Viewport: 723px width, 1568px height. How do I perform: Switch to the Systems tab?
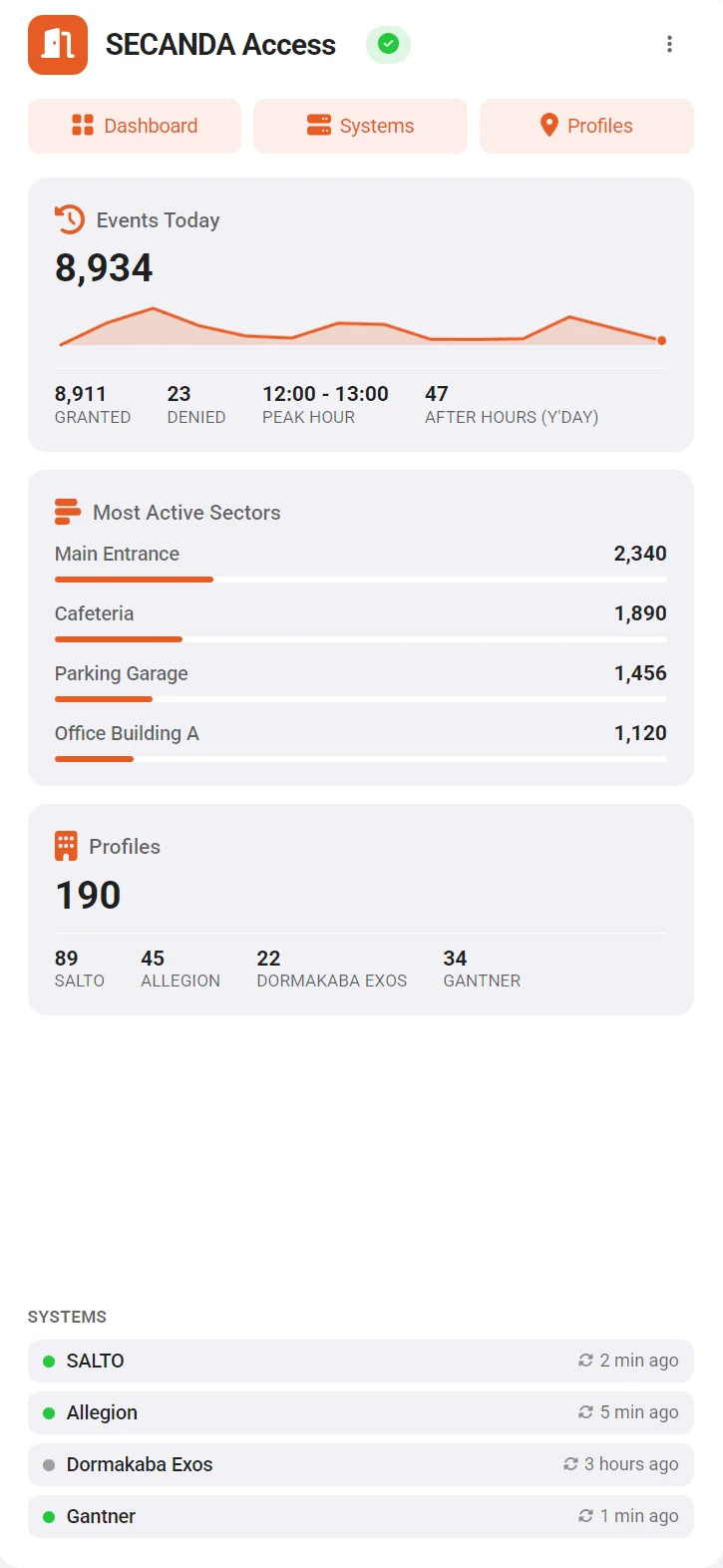[x=360, y=125]
